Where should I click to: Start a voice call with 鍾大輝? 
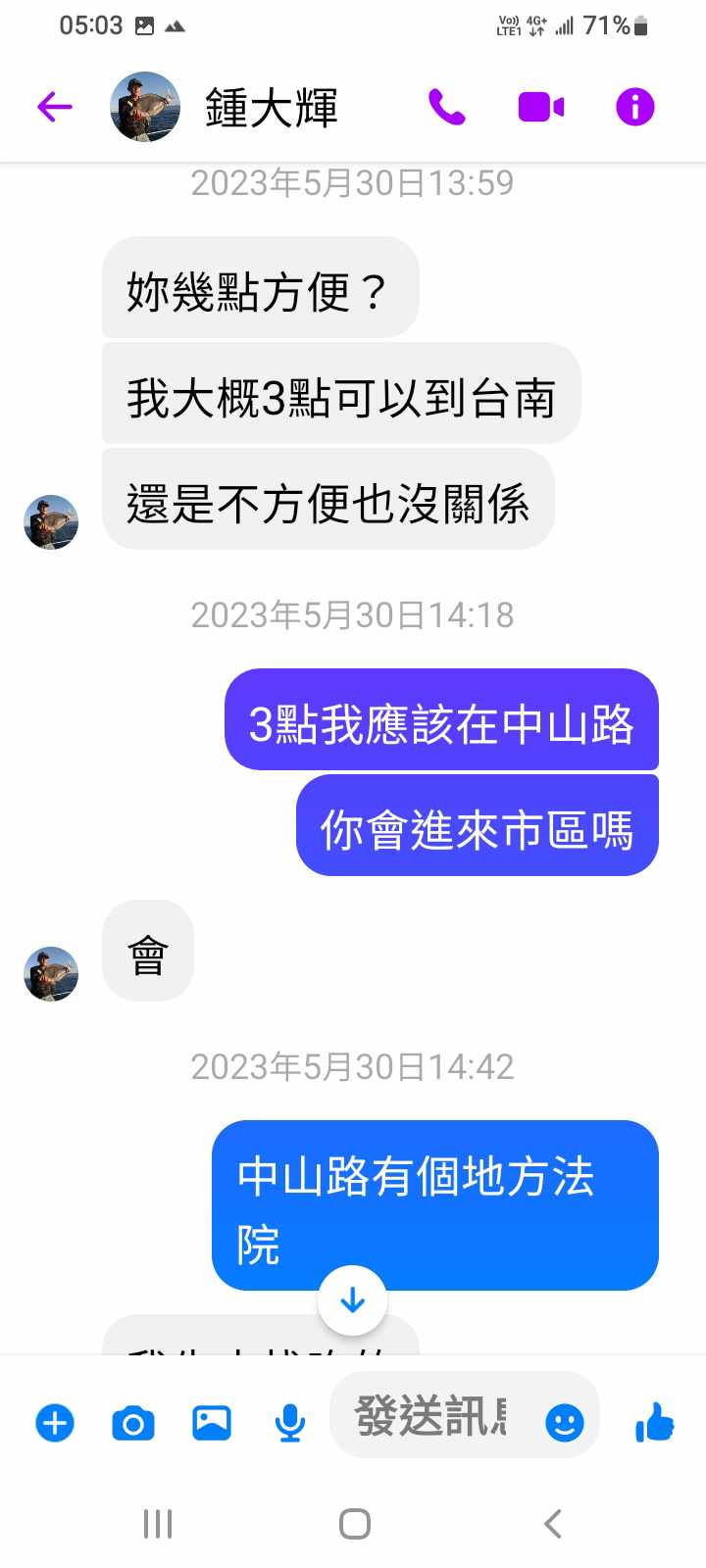point(447,106)
